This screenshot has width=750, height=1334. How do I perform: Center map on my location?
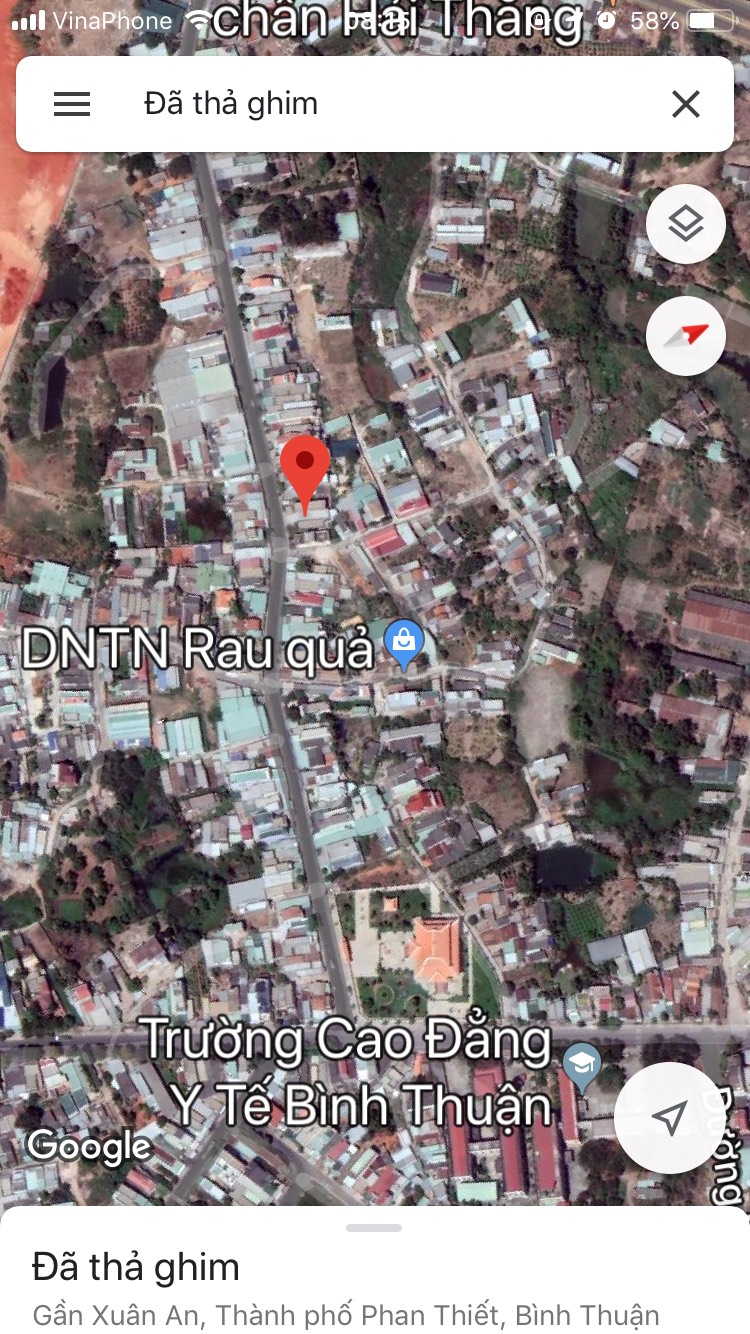click(x=669, y=1118)
